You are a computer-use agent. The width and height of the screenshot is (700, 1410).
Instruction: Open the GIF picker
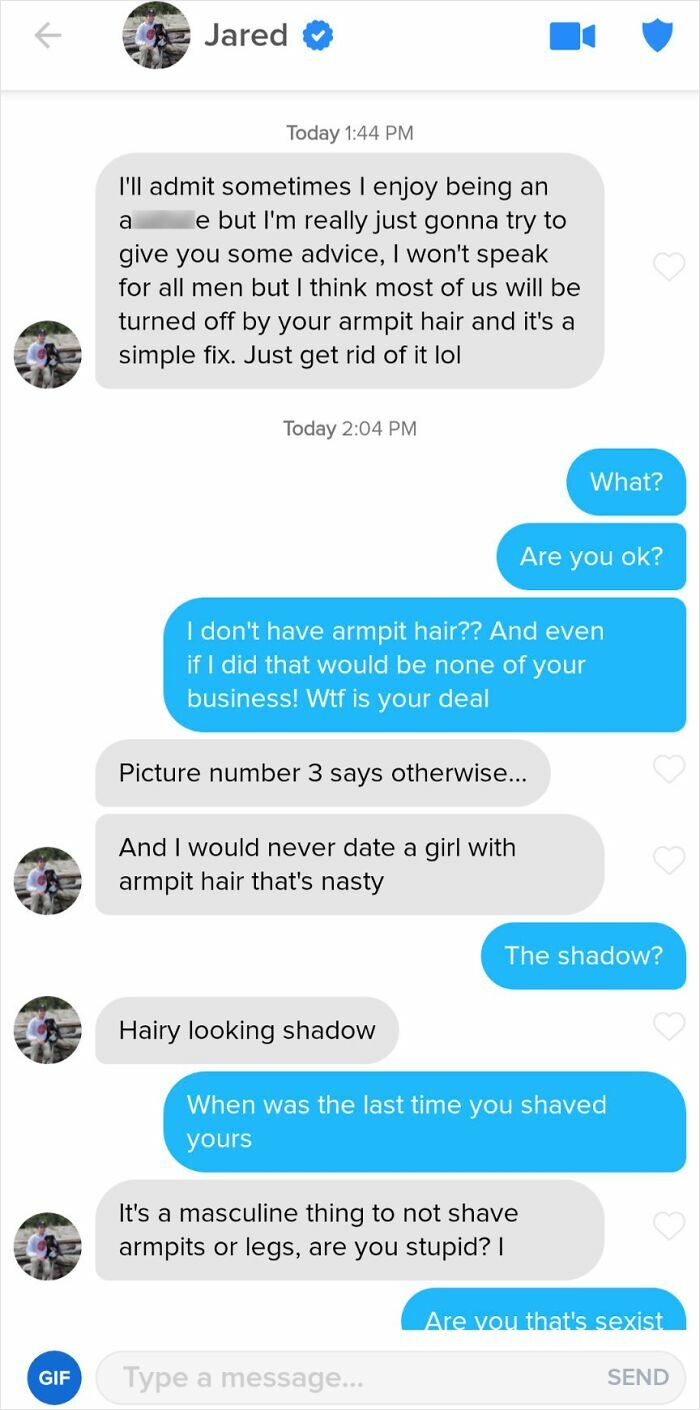tap(54, 1378)
